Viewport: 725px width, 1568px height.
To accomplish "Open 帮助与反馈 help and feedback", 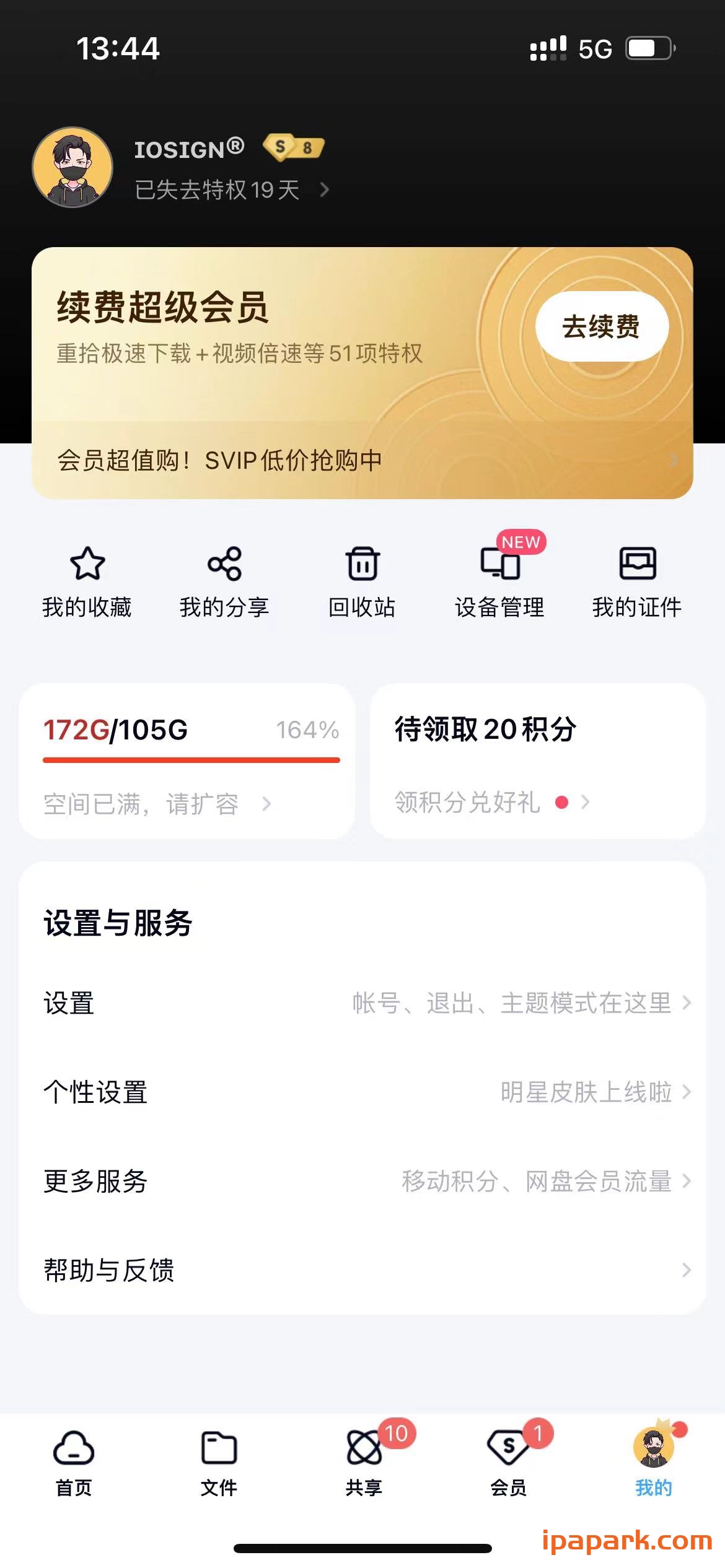I will [x=362, y=1271].
